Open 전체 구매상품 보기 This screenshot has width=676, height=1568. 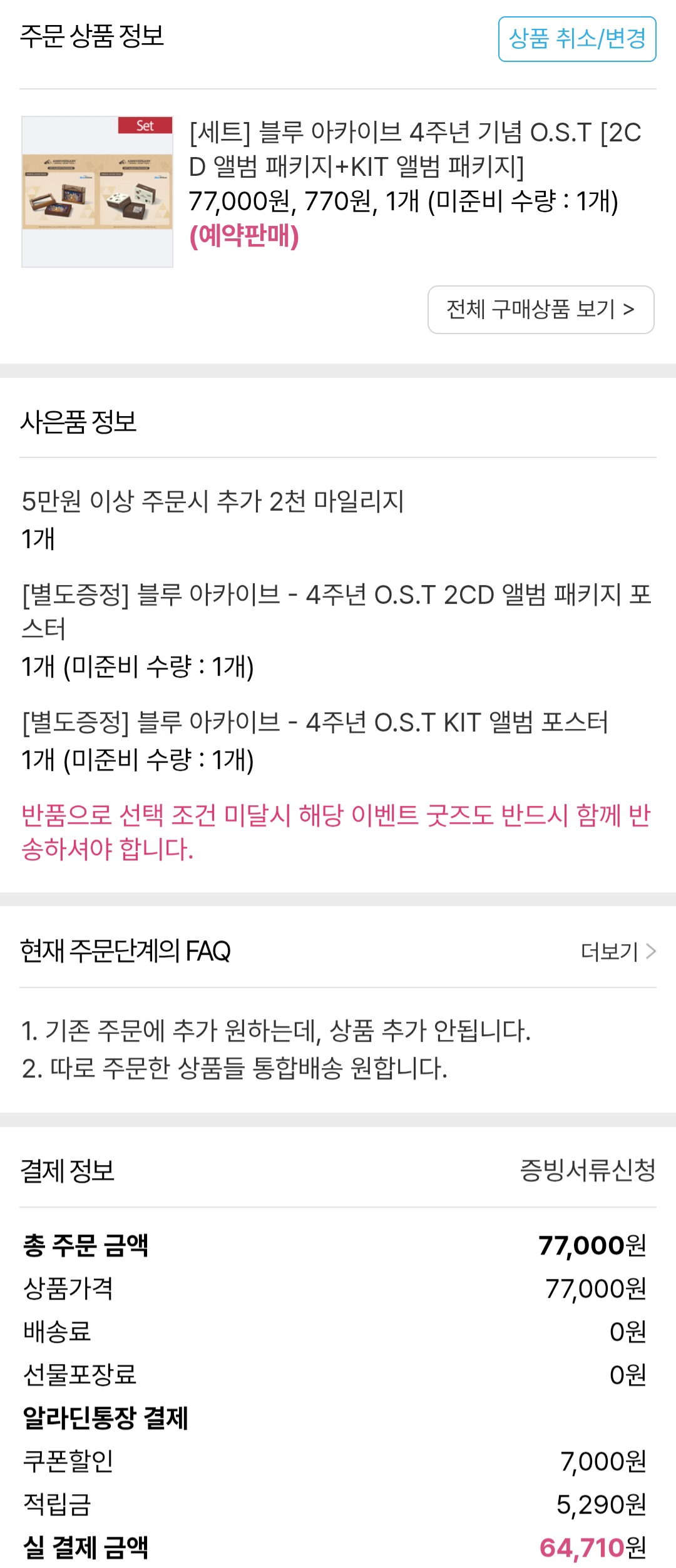pos(541,310)
